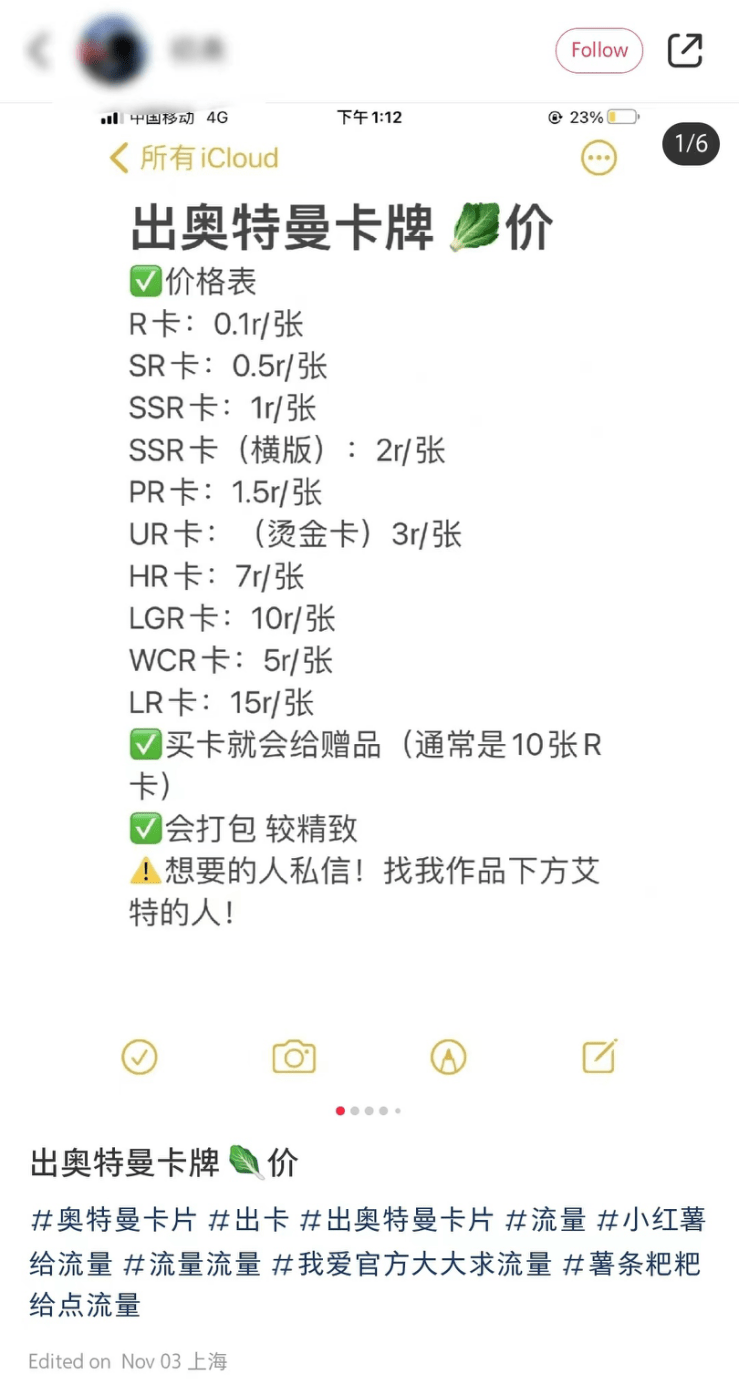Open the poster's profile avatar
The width and height of the screenshot is (739, 1396).
click(x=113, y=50)
